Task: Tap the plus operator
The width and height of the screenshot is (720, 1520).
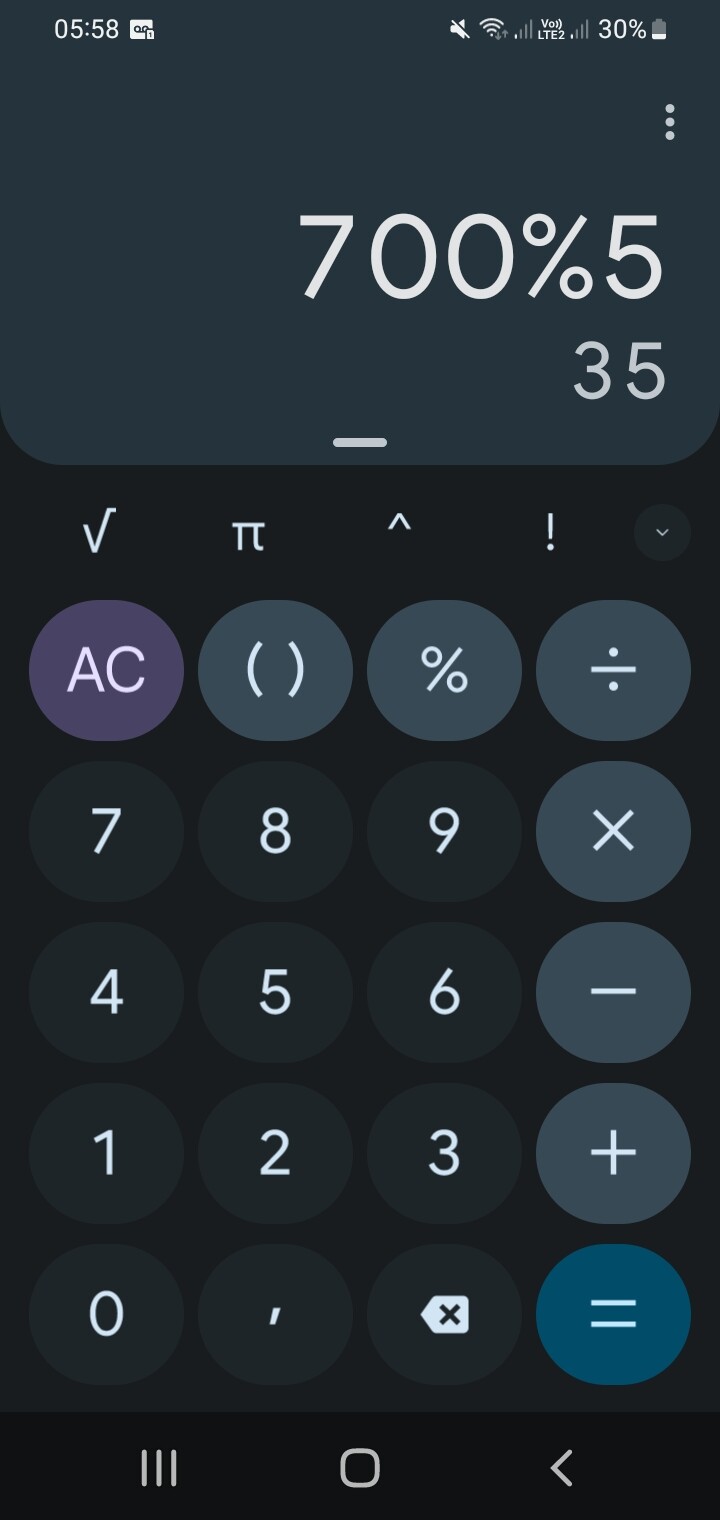Action: point(613,1153)
